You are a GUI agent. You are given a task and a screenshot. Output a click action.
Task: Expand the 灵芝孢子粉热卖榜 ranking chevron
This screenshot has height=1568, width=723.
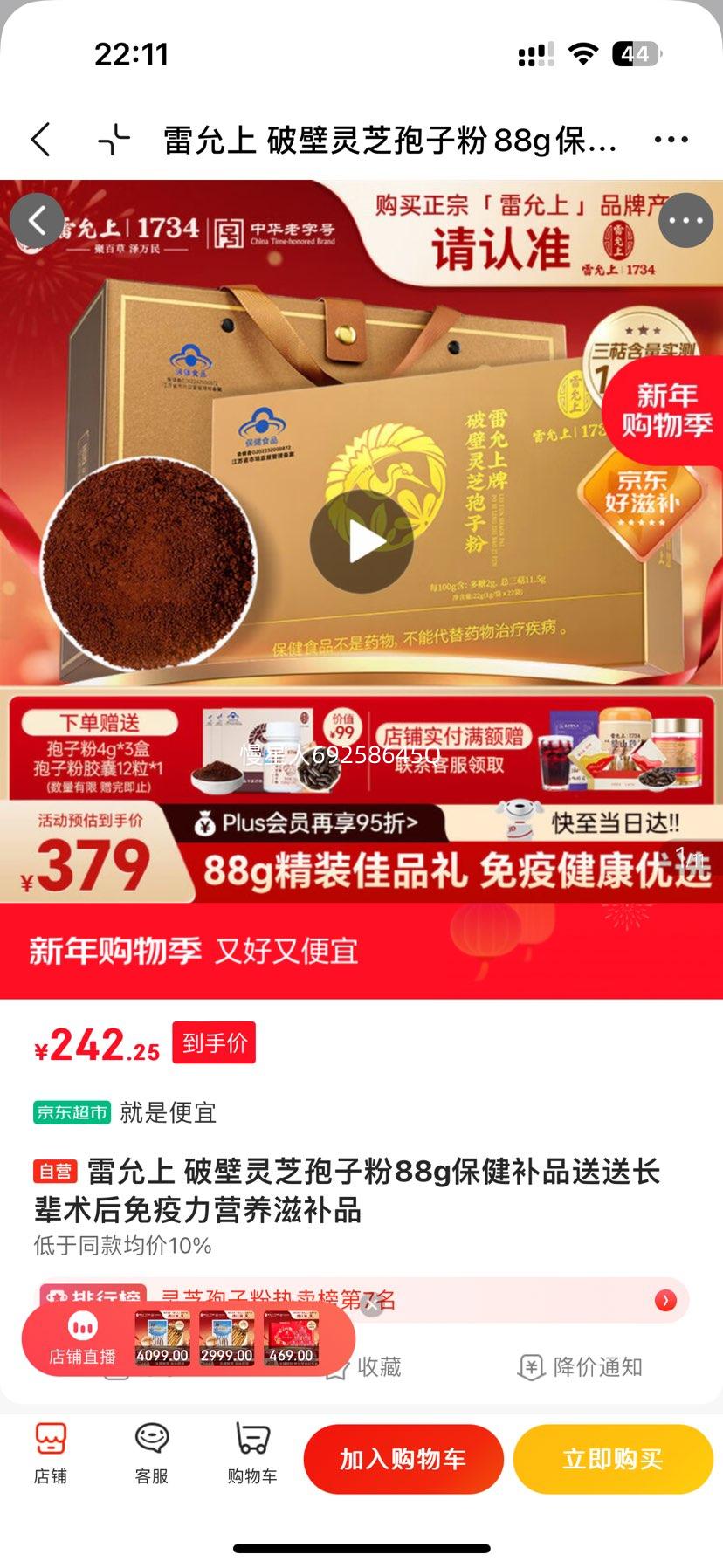pos(665,1301)
